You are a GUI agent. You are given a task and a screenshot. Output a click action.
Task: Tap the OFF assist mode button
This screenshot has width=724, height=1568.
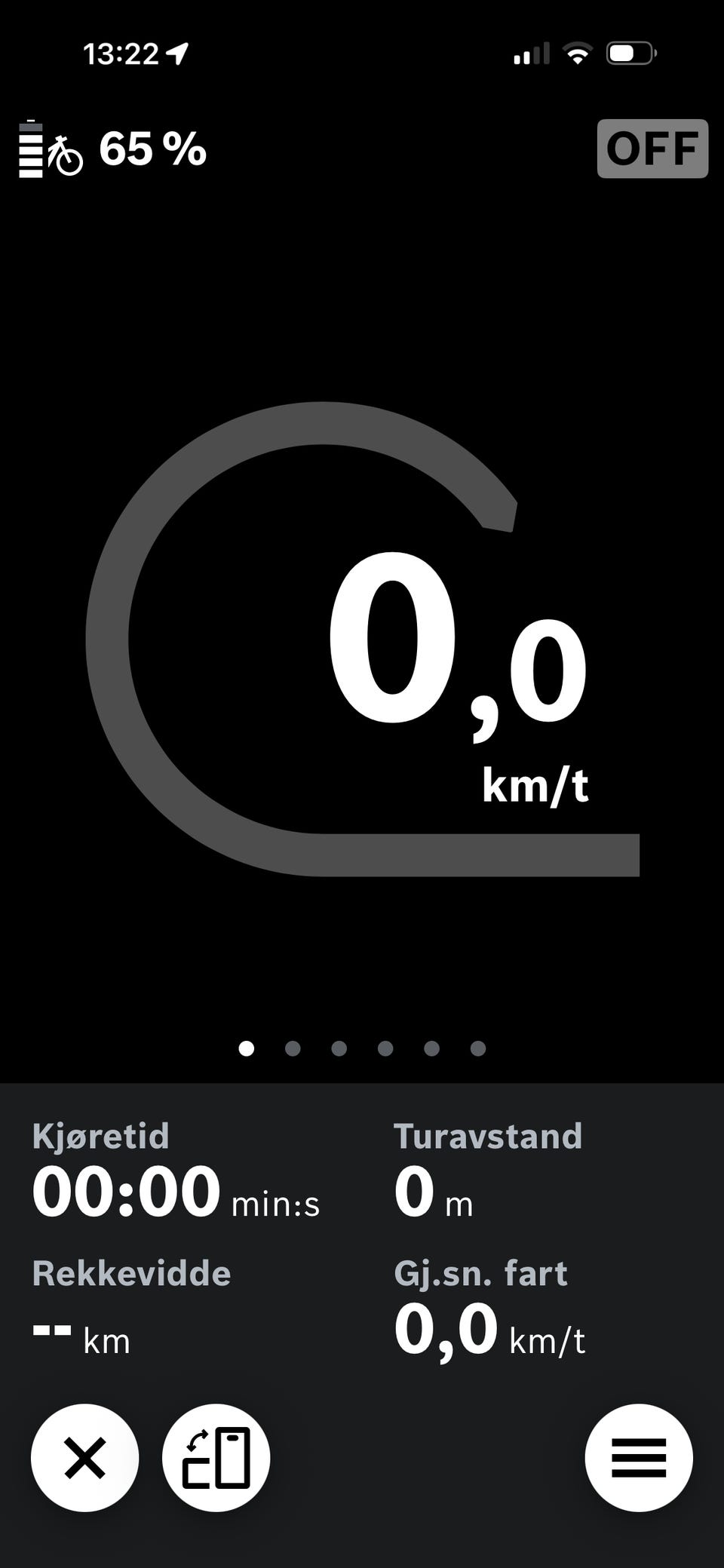point(652,149)
